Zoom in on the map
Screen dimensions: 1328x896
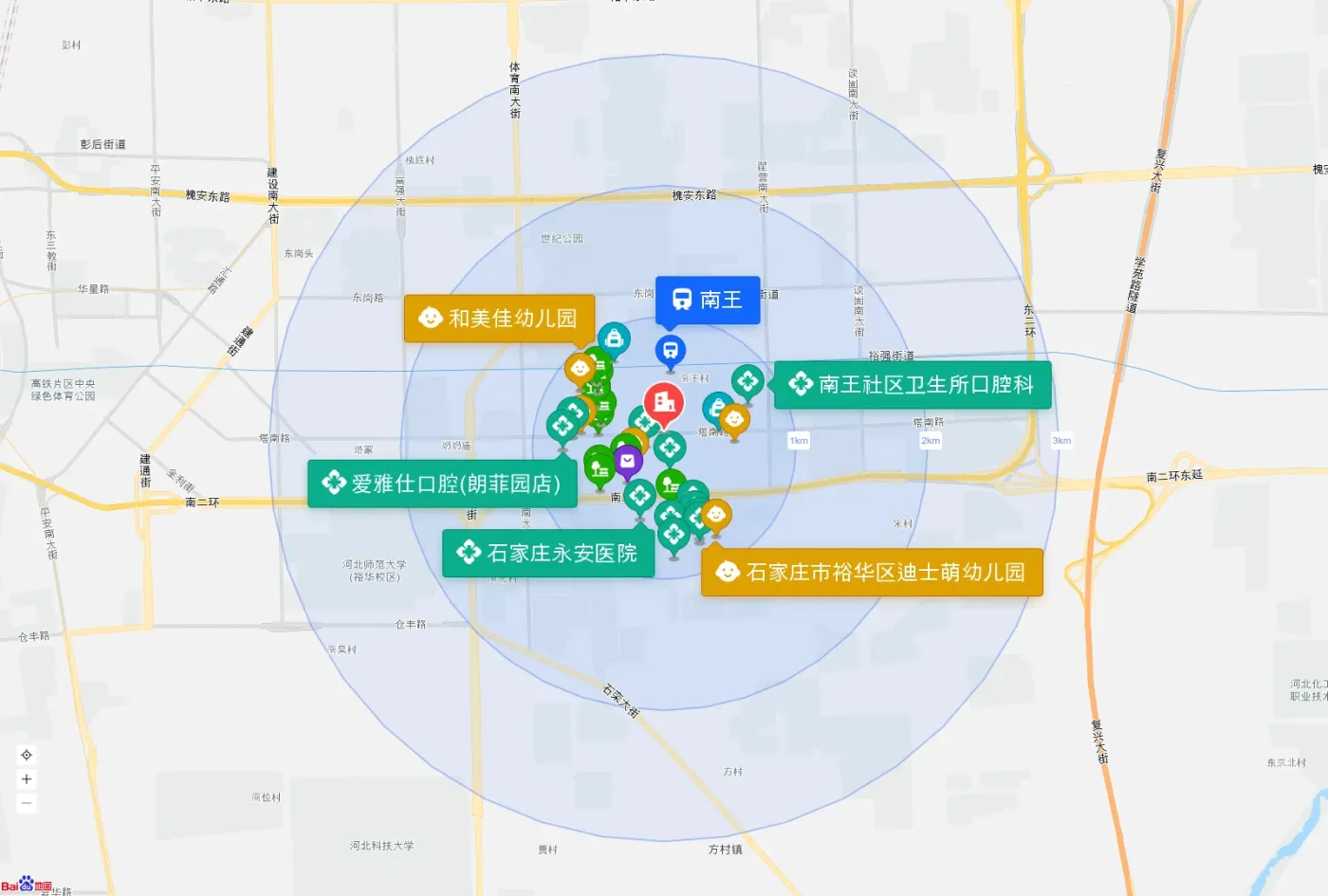click(27, 779)
